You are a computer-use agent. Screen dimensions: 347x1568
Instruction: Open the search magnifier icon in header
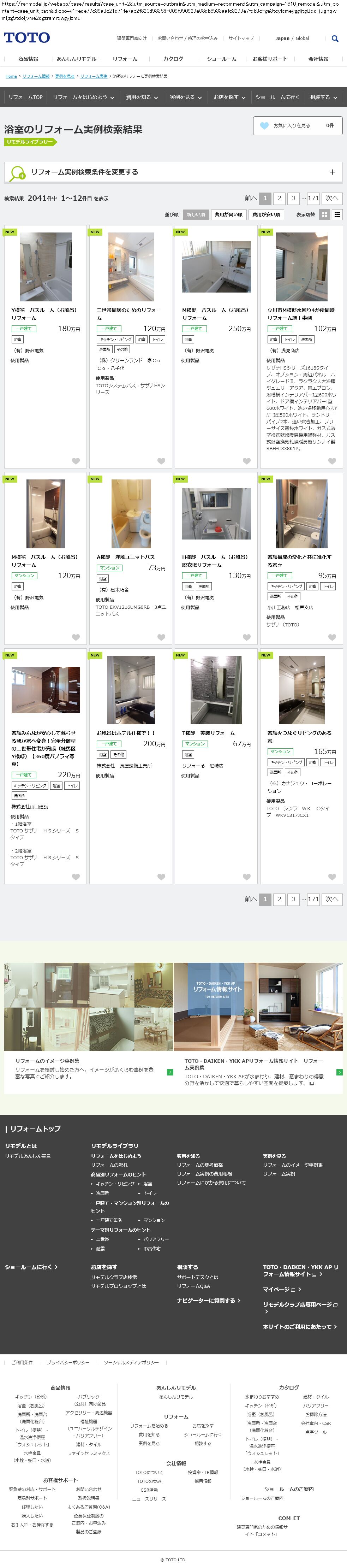[335, 39]
